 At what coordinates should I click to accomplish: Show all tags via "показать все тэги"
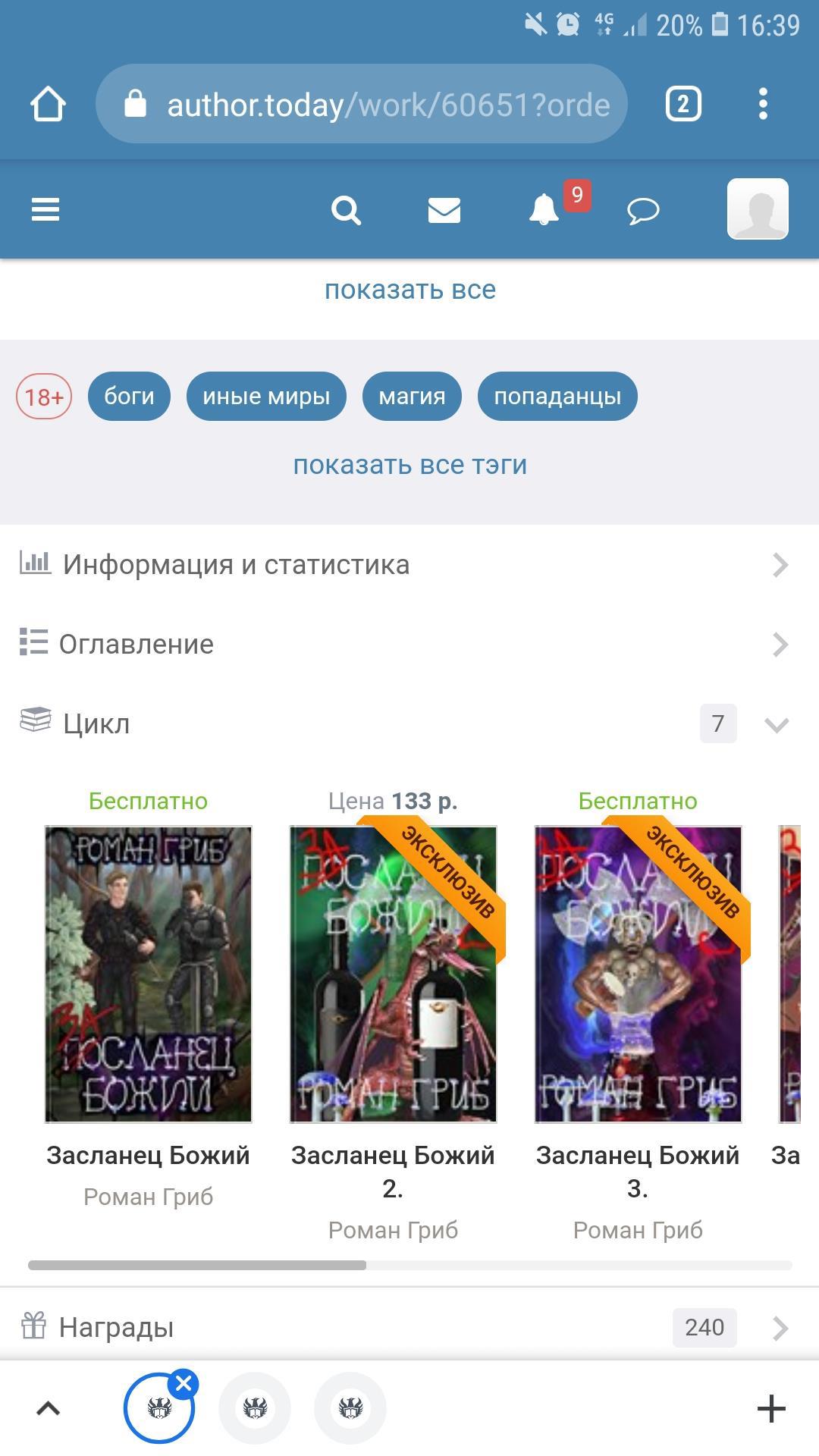tap(409, 465)
